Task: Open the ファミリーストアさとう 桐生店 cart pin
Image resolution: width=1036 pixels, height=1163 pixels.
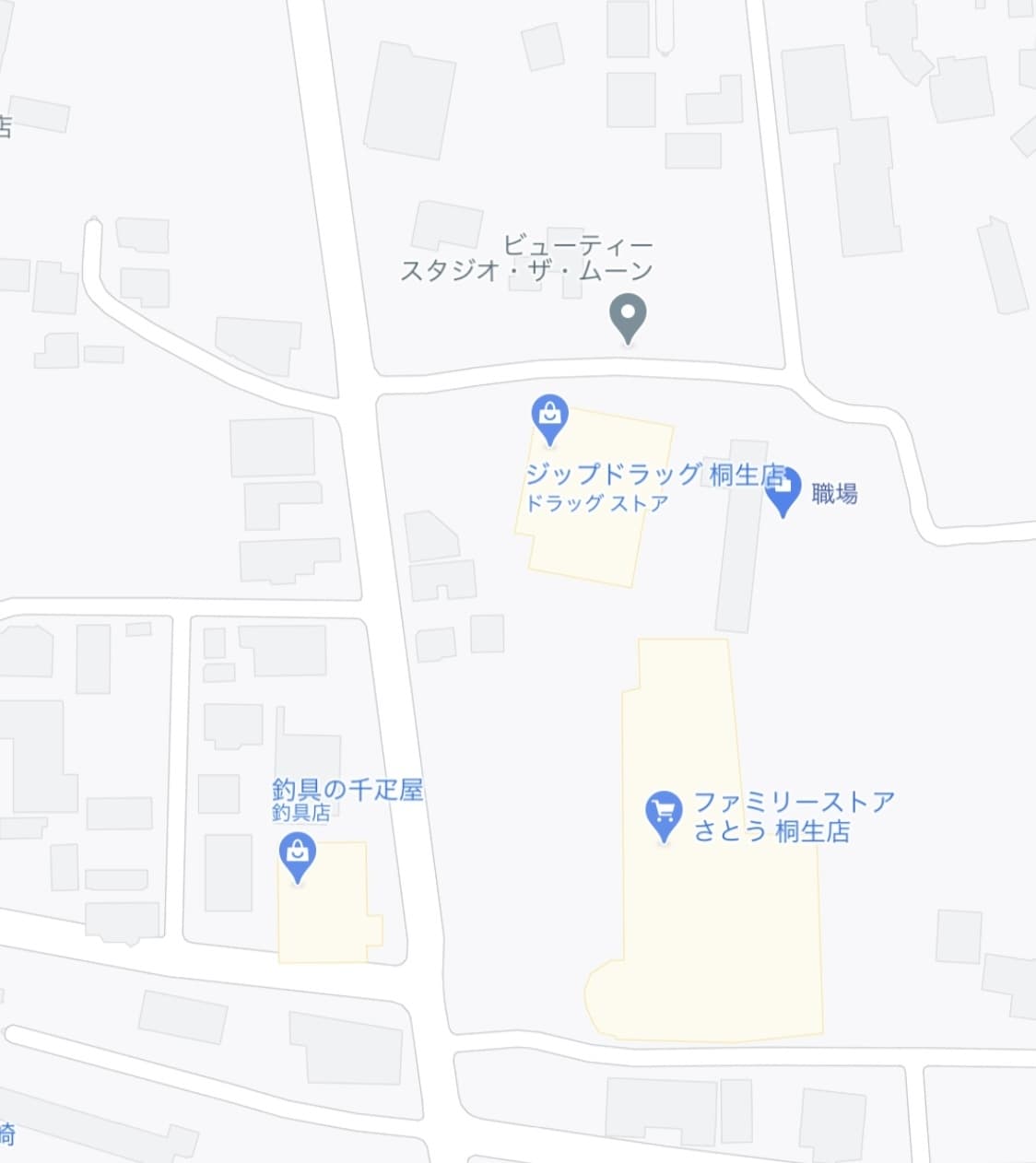Action: click(x=664, y=813)
